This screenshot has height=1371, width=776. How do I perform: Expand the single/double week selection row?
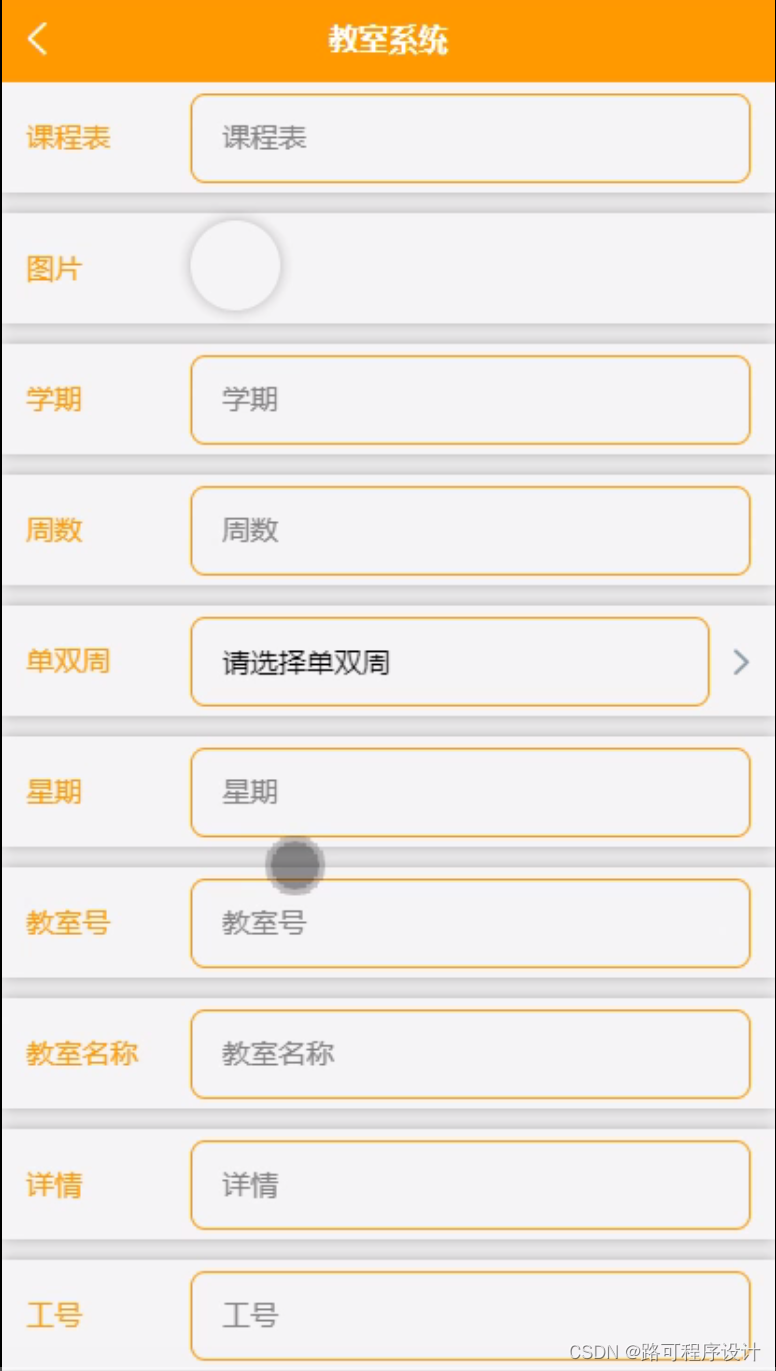pyautogui.click(x=450, y=661)
